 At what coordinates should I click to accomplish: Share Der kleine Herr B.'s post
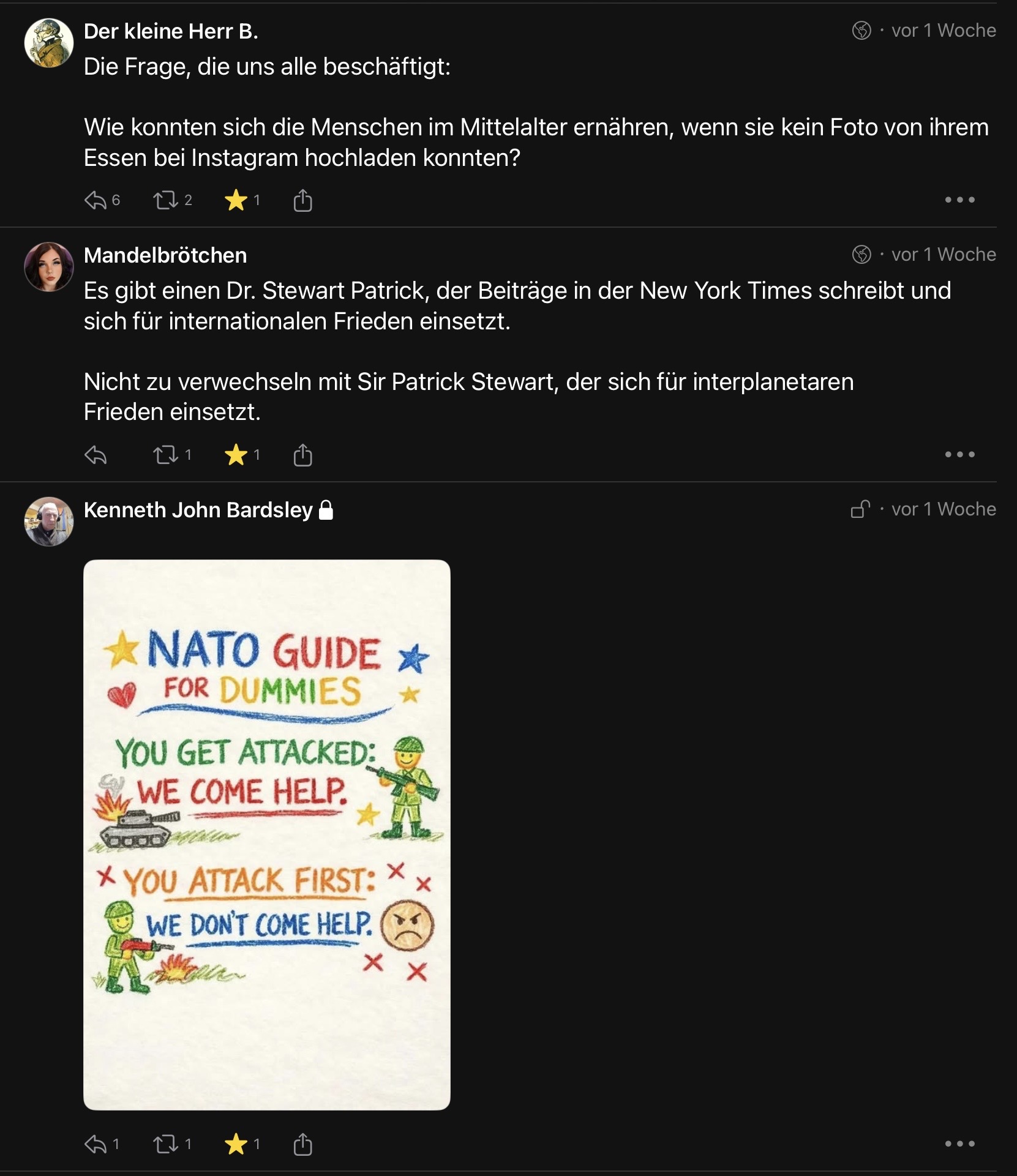[302, 200]
